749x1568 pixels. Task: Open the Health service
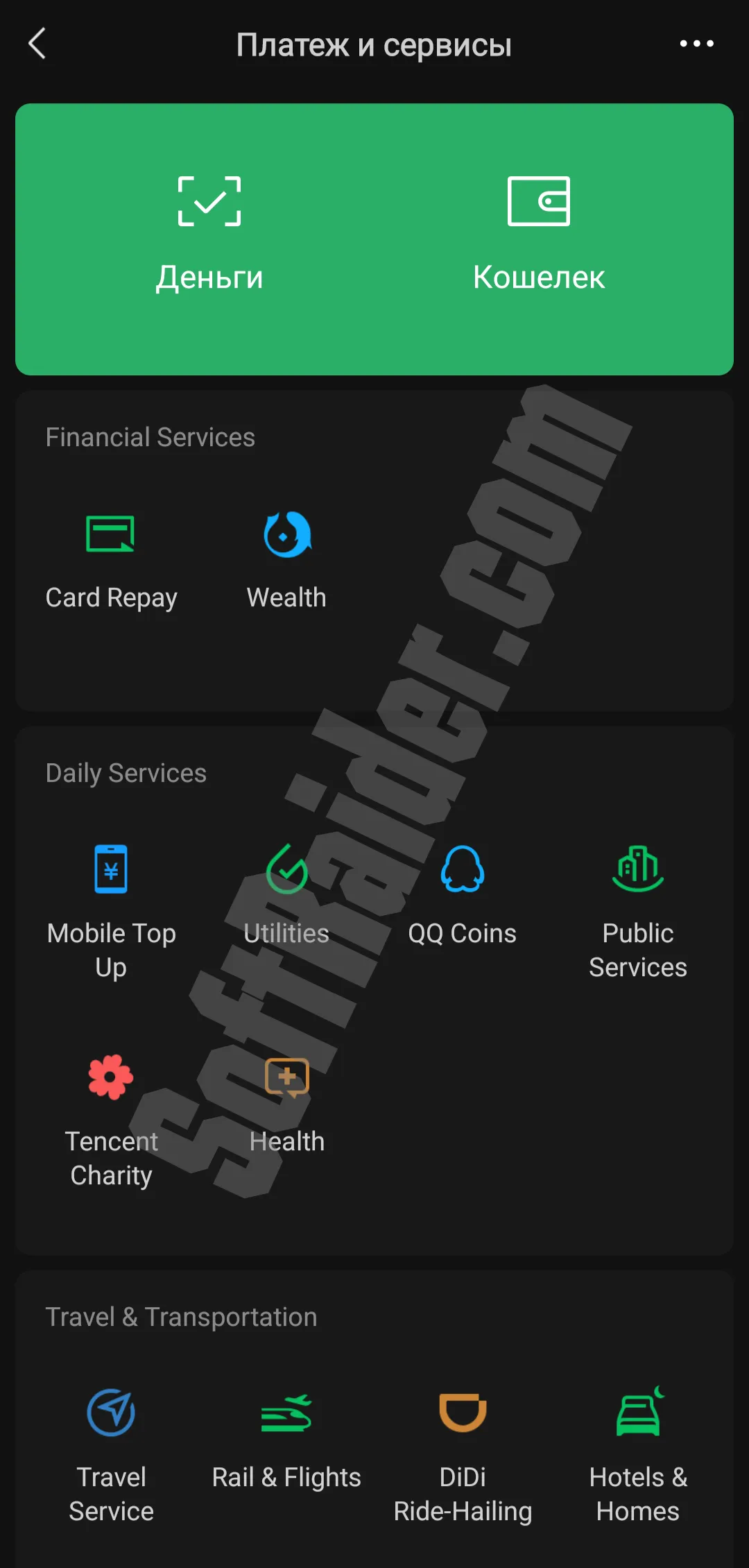pos(286,1105)
